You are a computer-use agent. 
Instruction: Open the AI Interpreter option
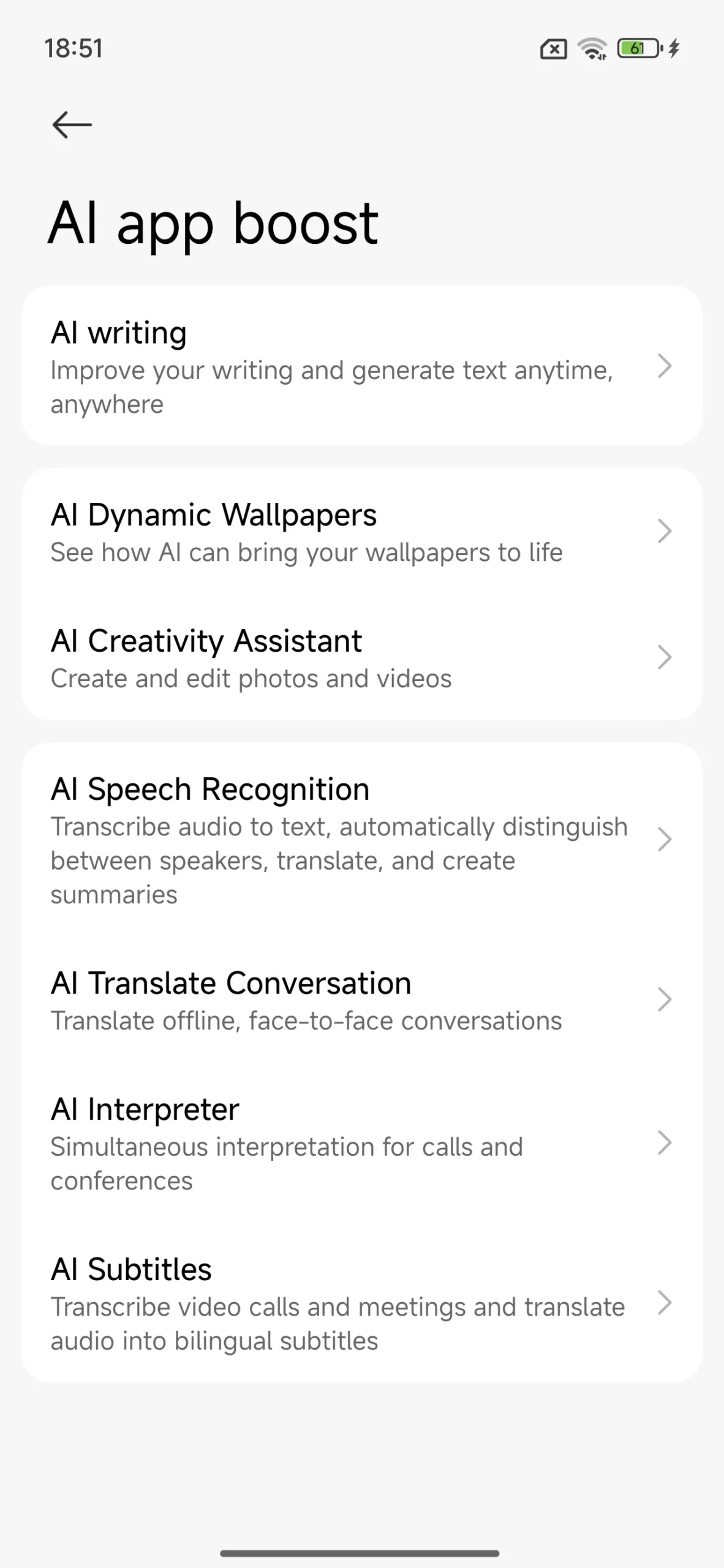[x=361, y=1144]
